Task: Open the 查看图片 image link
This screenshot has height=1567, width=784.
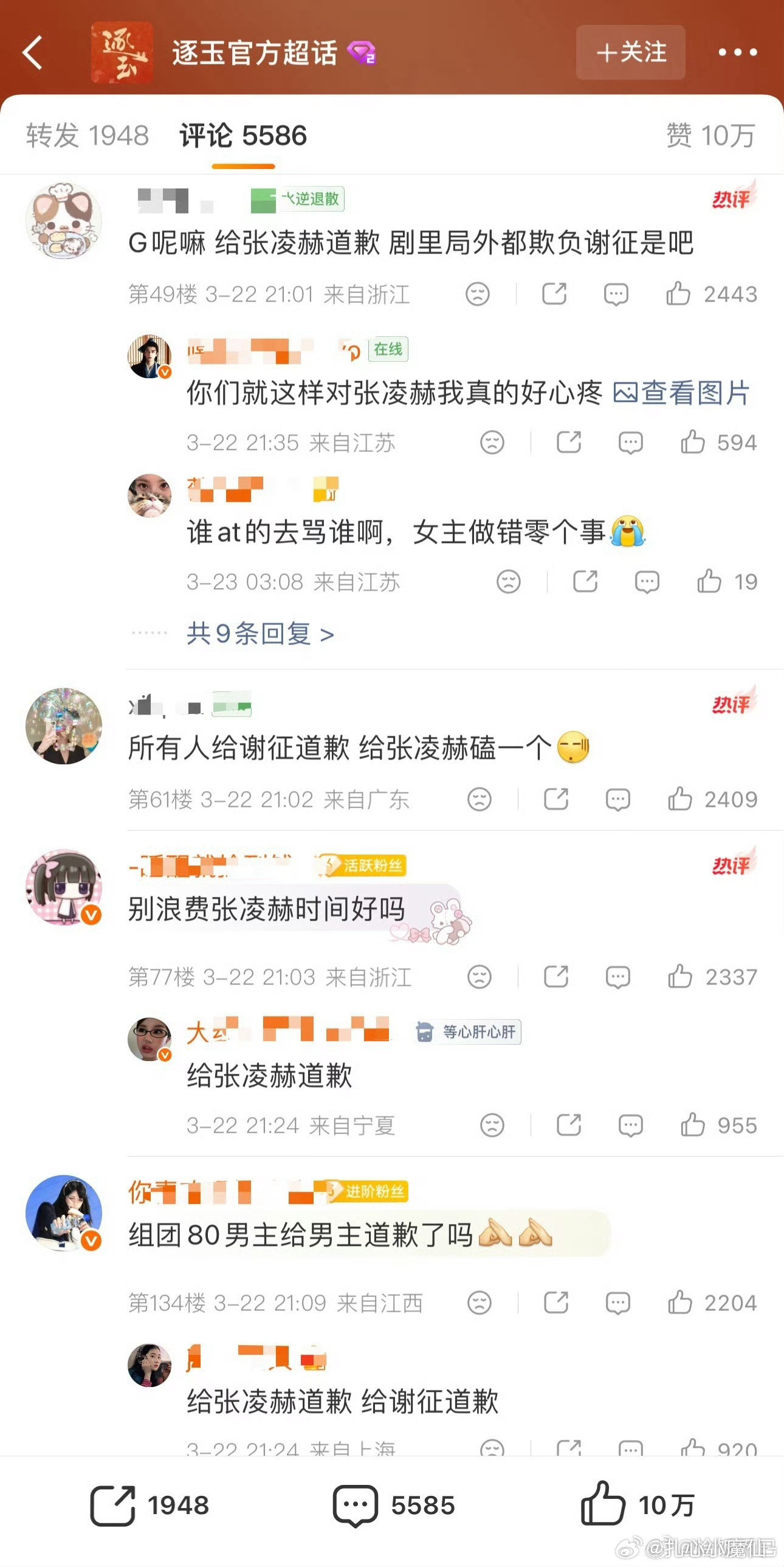Action: click(683, 394)
